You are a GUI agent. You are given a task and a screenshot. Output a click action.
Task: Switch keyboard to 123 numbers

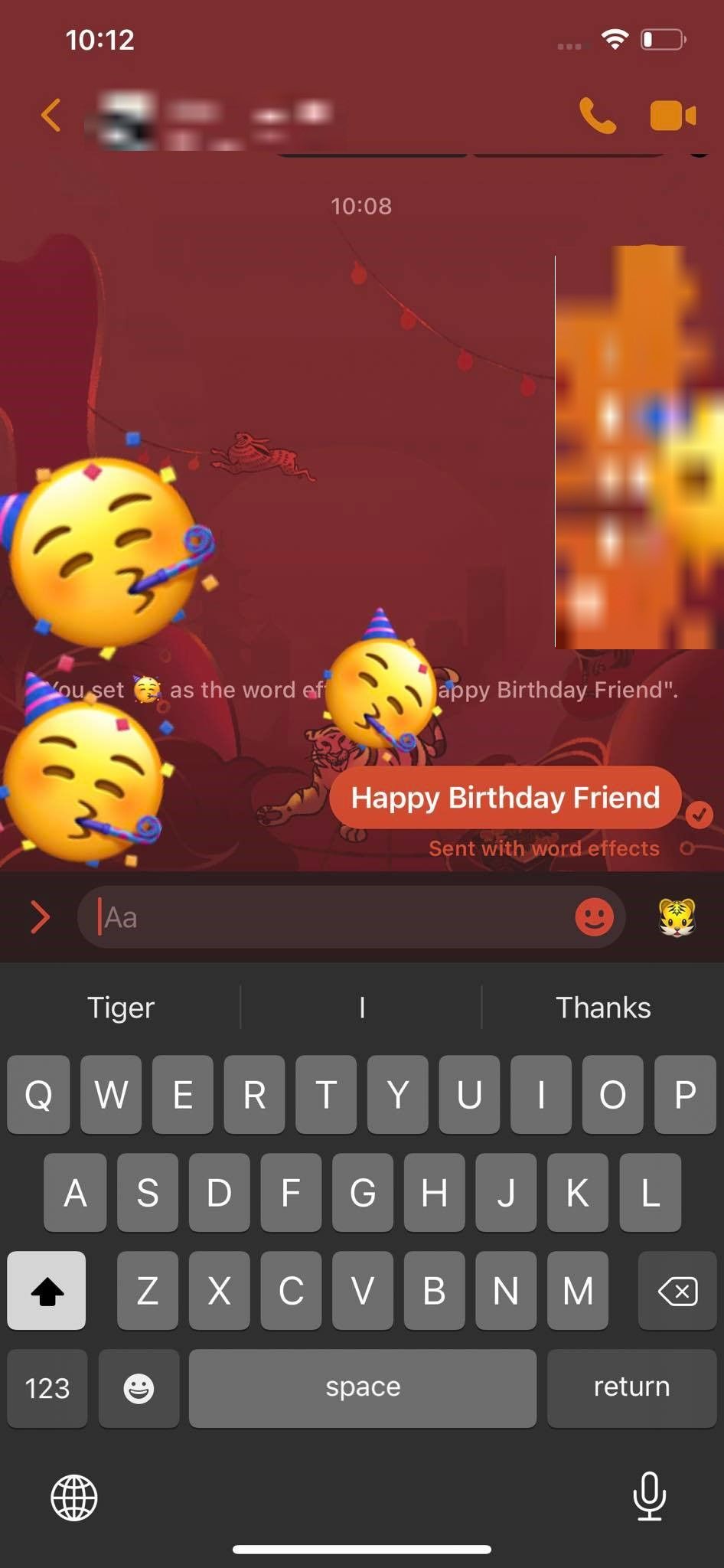pyautogui.click(x=47, y=1388)
